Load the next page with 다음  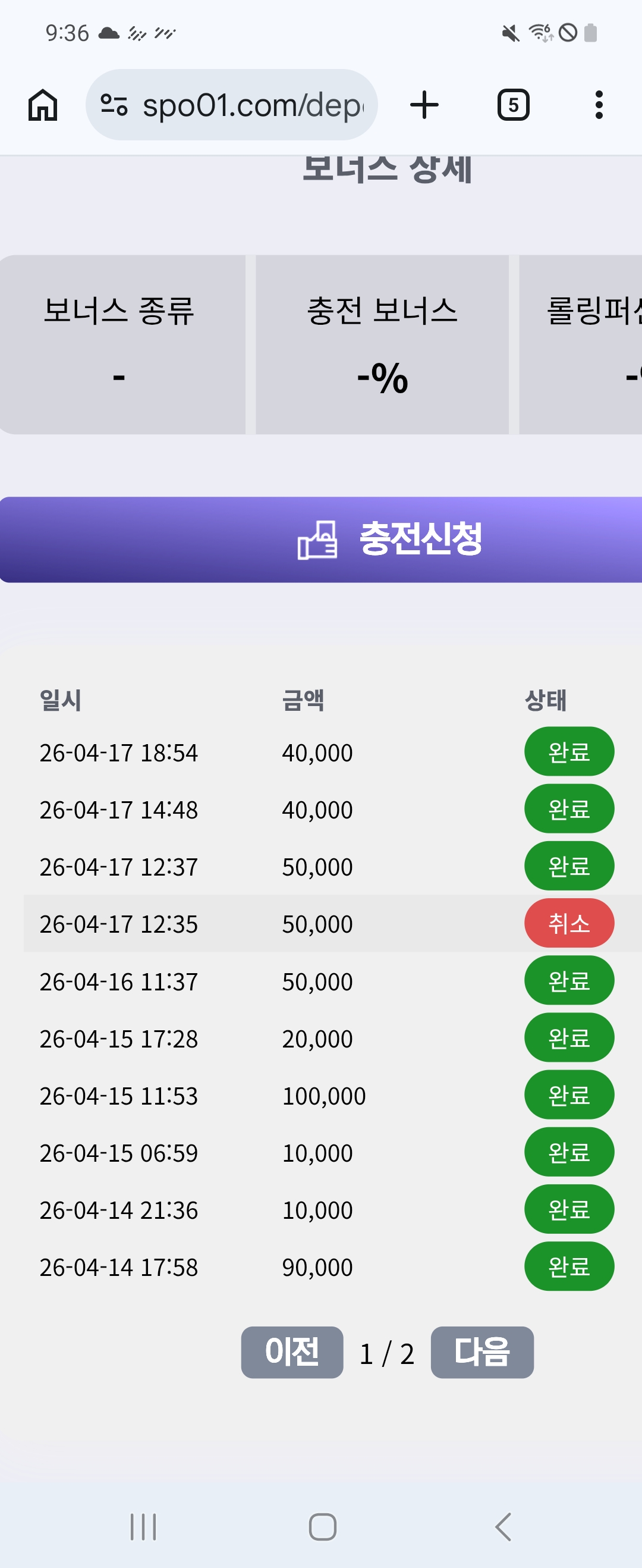482,1353
